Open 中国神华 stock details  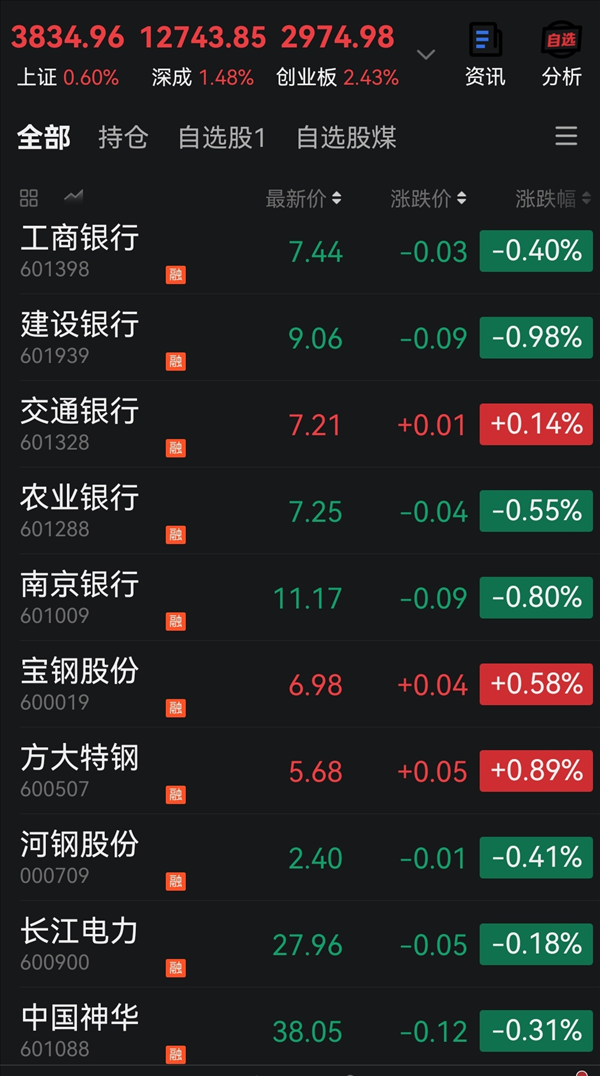[300, 1031]
